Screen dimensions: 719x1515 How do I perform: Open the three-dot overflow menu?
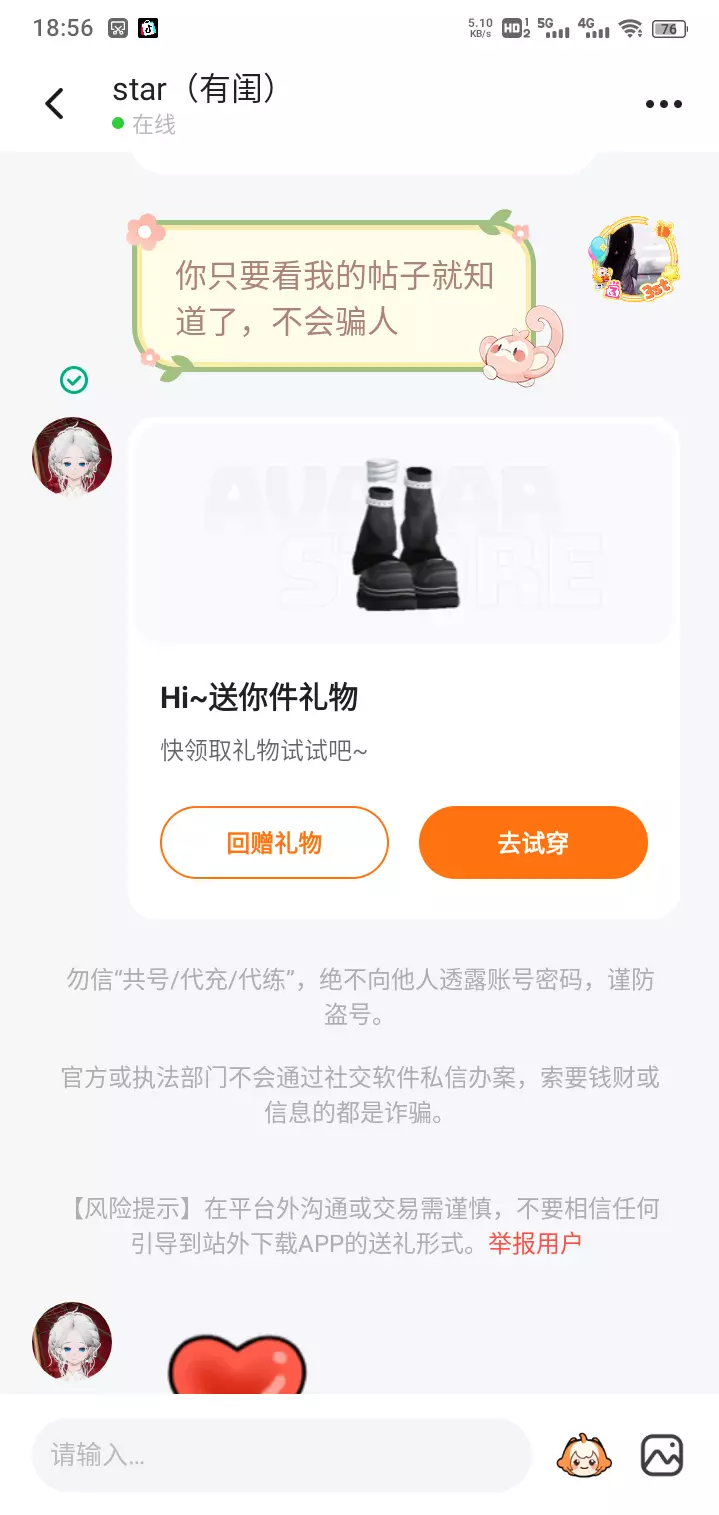click(x=664, y=104)
